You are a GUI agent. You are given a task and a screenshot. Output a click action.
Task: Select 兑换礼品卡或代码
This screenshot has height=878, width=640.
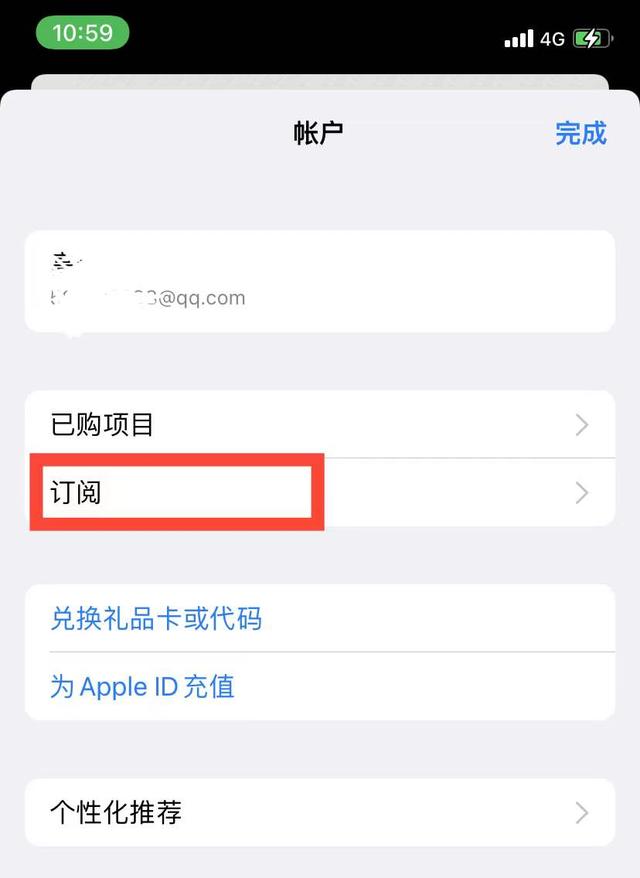[157, 619]
